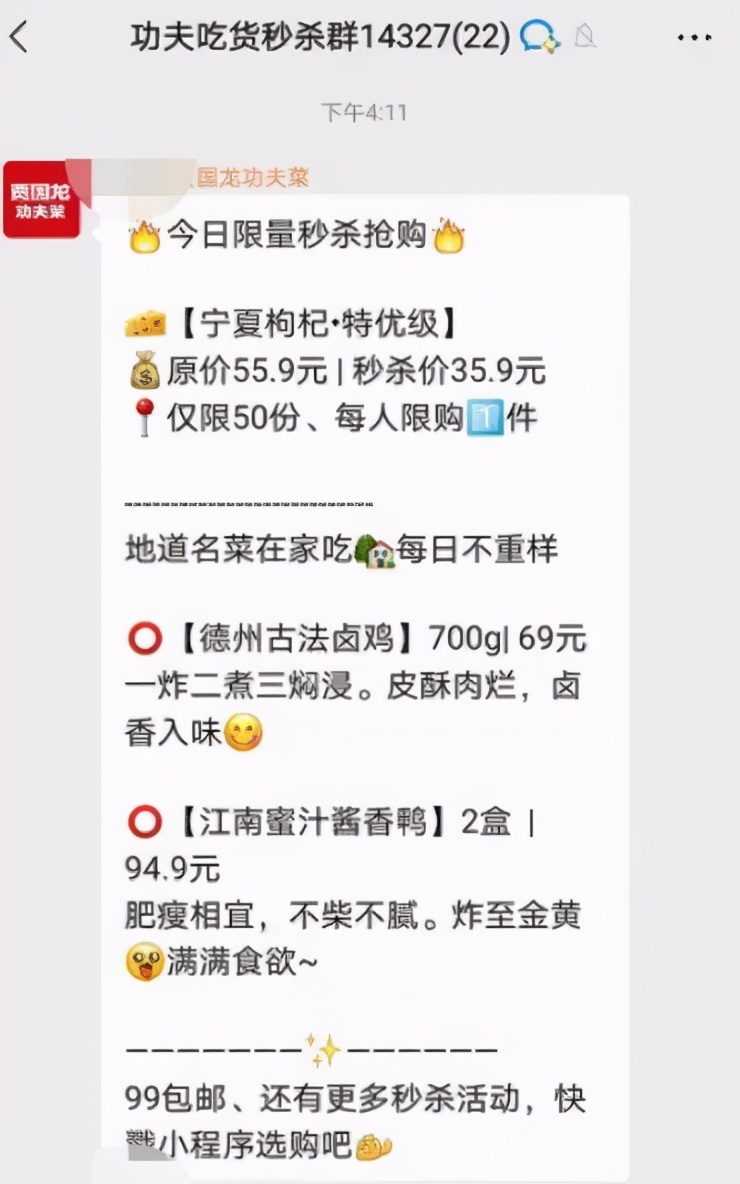
Task: Go back from the group chat
Action: (18, 38)
